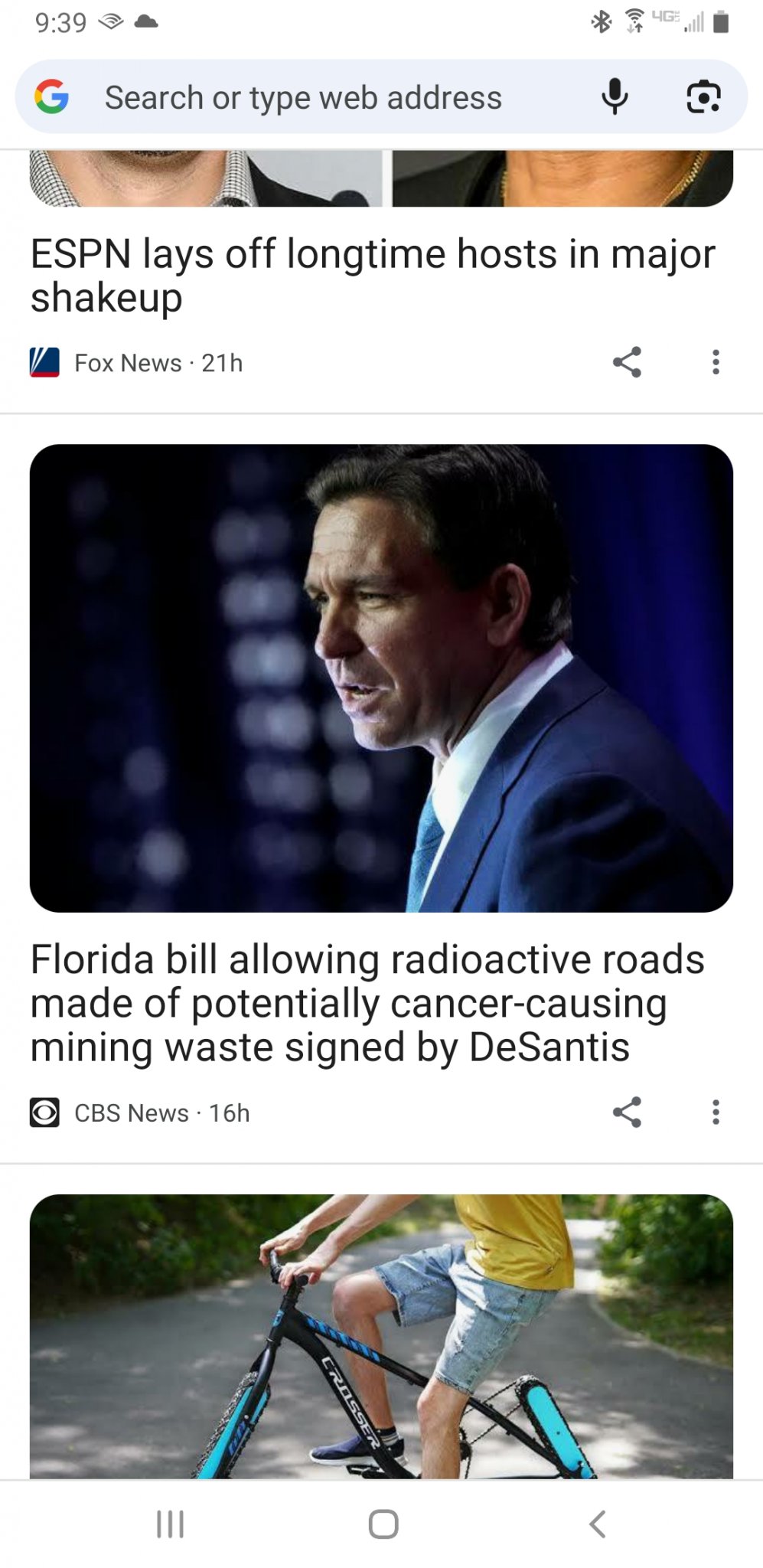Go back using the system back button

598,1524
